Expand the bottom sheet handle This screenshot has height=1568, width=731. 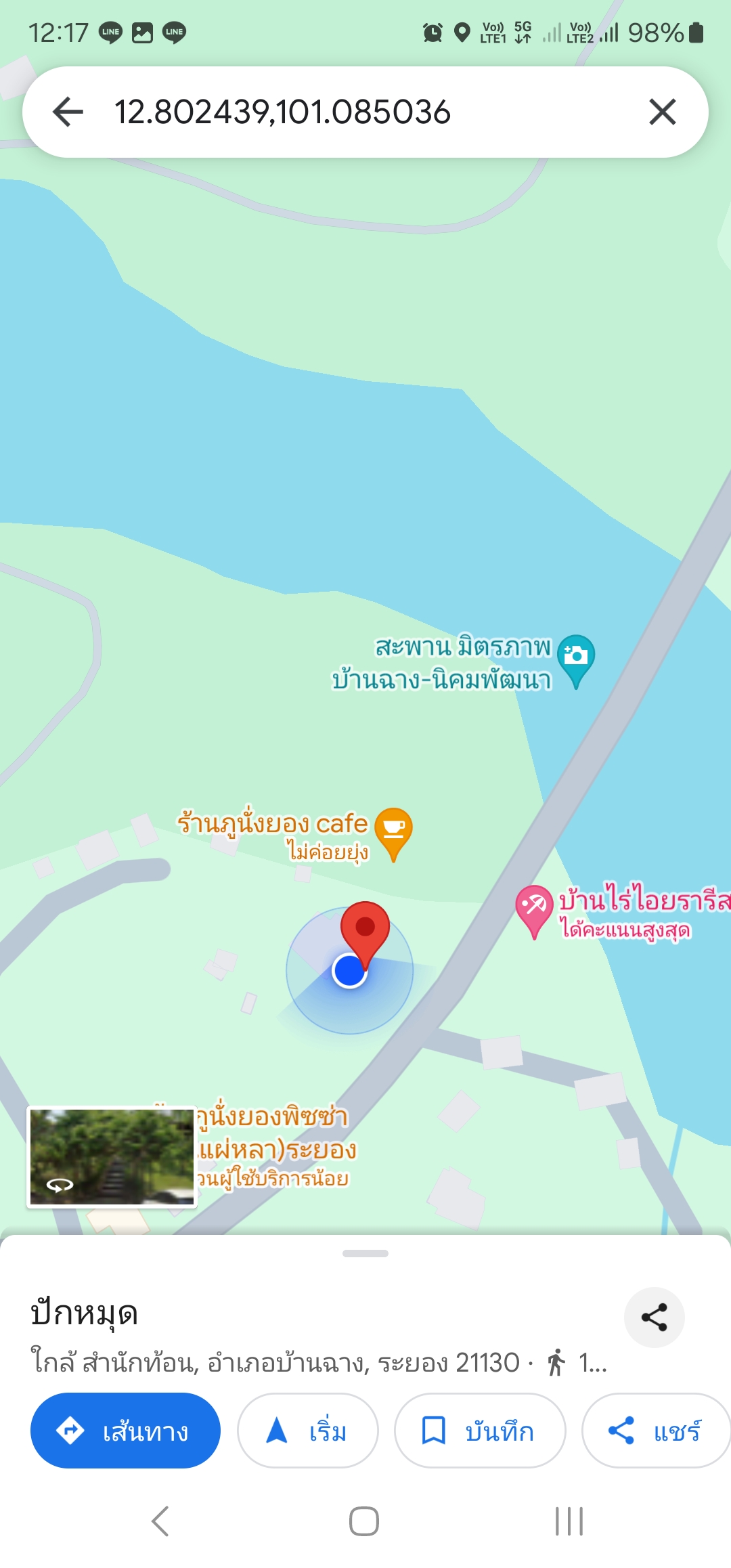tap(365, 1253)
